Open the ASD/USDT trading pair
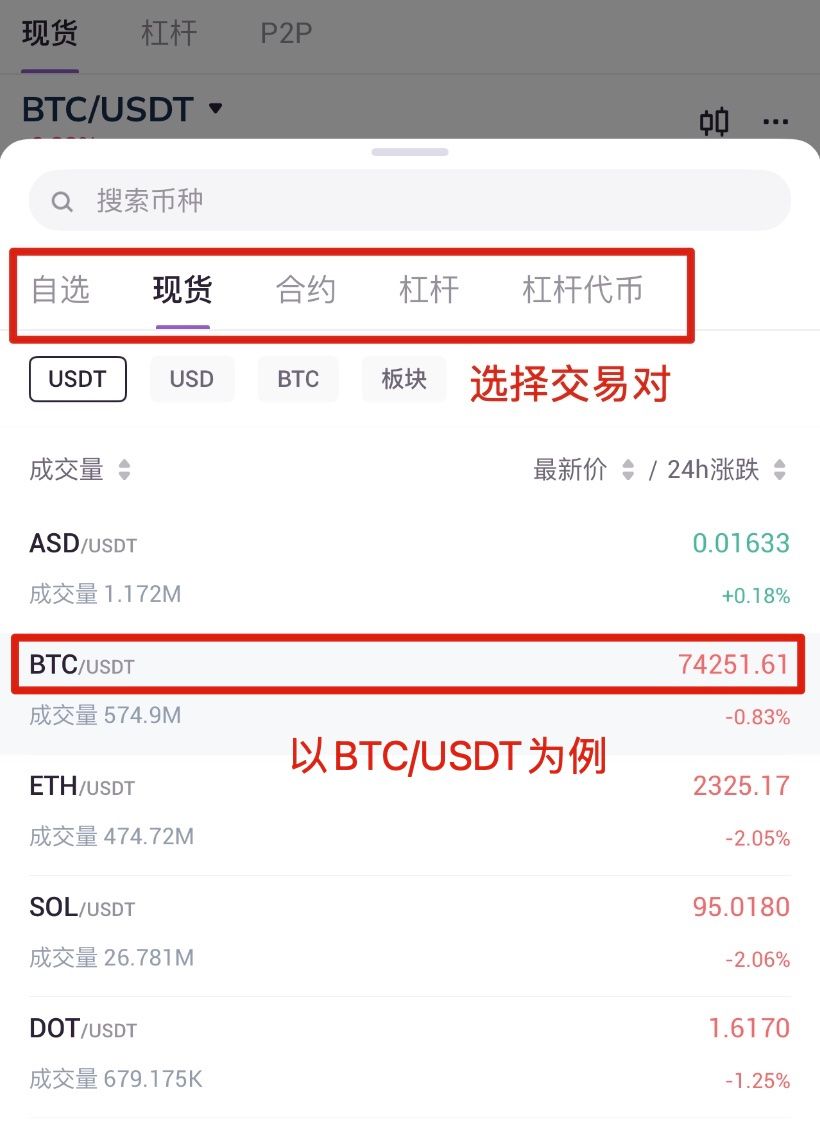Image resolution: width=820 pixels, height=1126 pixels. click(410, 568)
